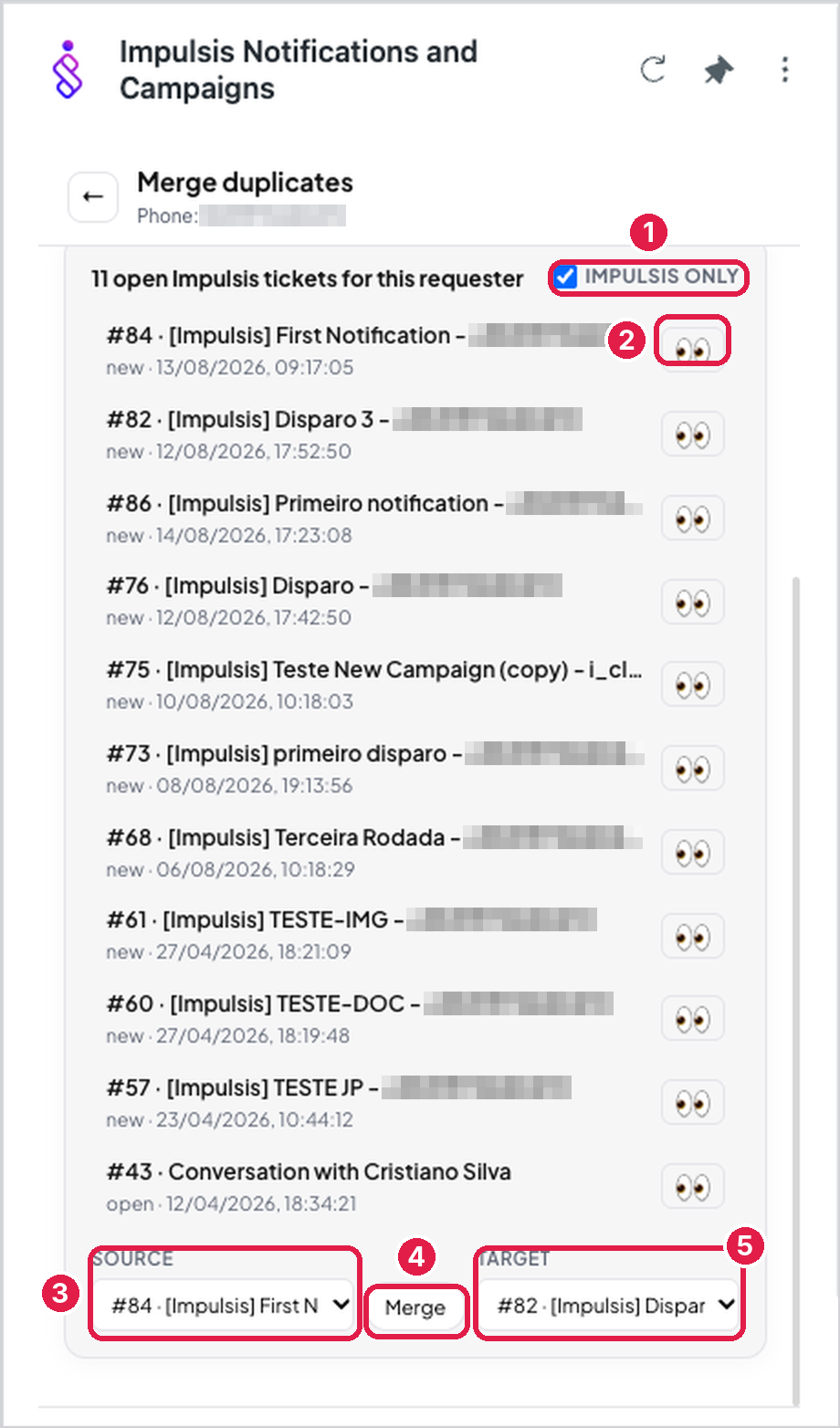Pin the Impulsis app
840x1428 pixels.
[719, 70]
